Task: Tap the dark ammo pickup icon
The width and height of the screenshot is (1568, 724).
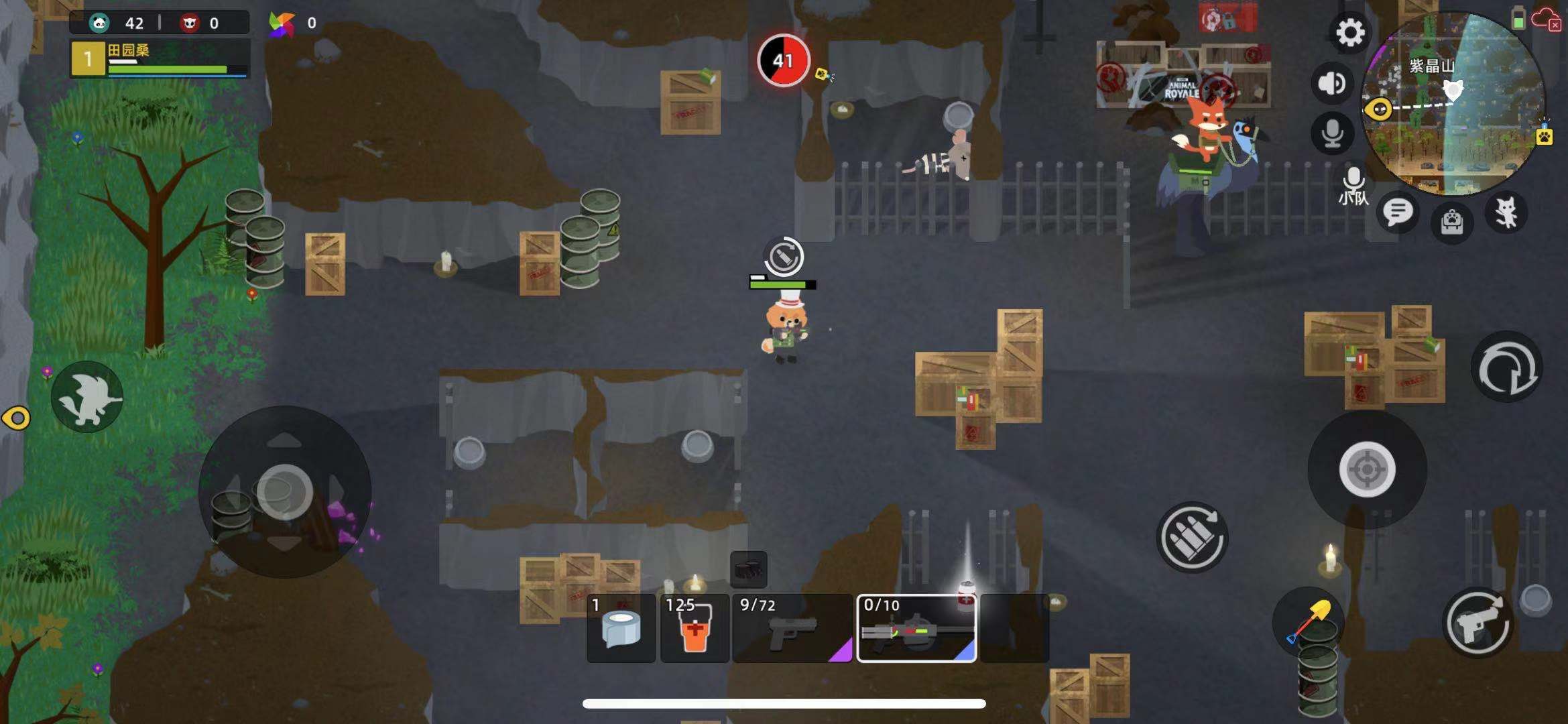Action: point(748,570)
